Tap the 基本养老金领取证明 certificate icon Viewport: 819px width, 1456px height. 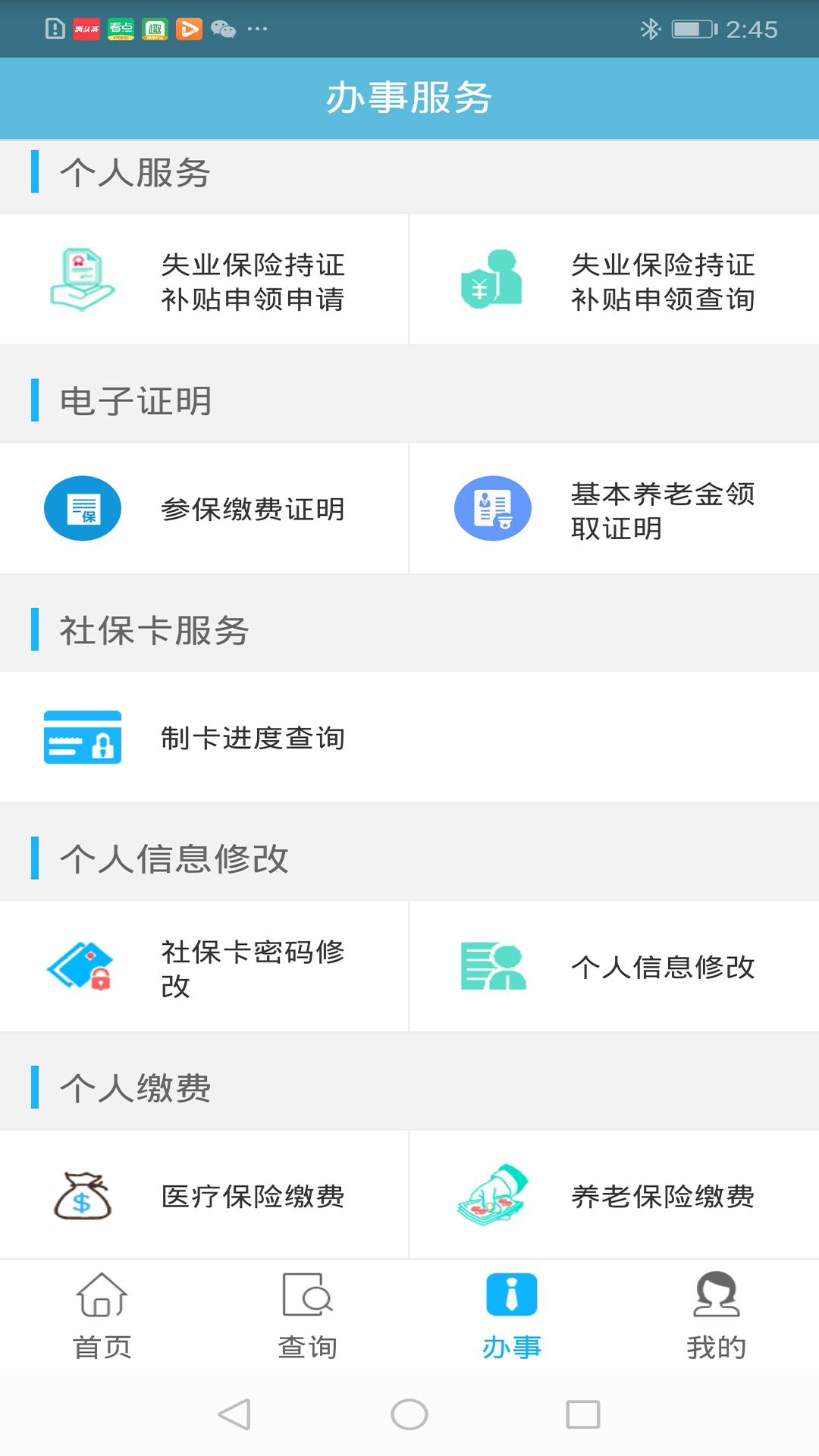(x=493, y=509)
